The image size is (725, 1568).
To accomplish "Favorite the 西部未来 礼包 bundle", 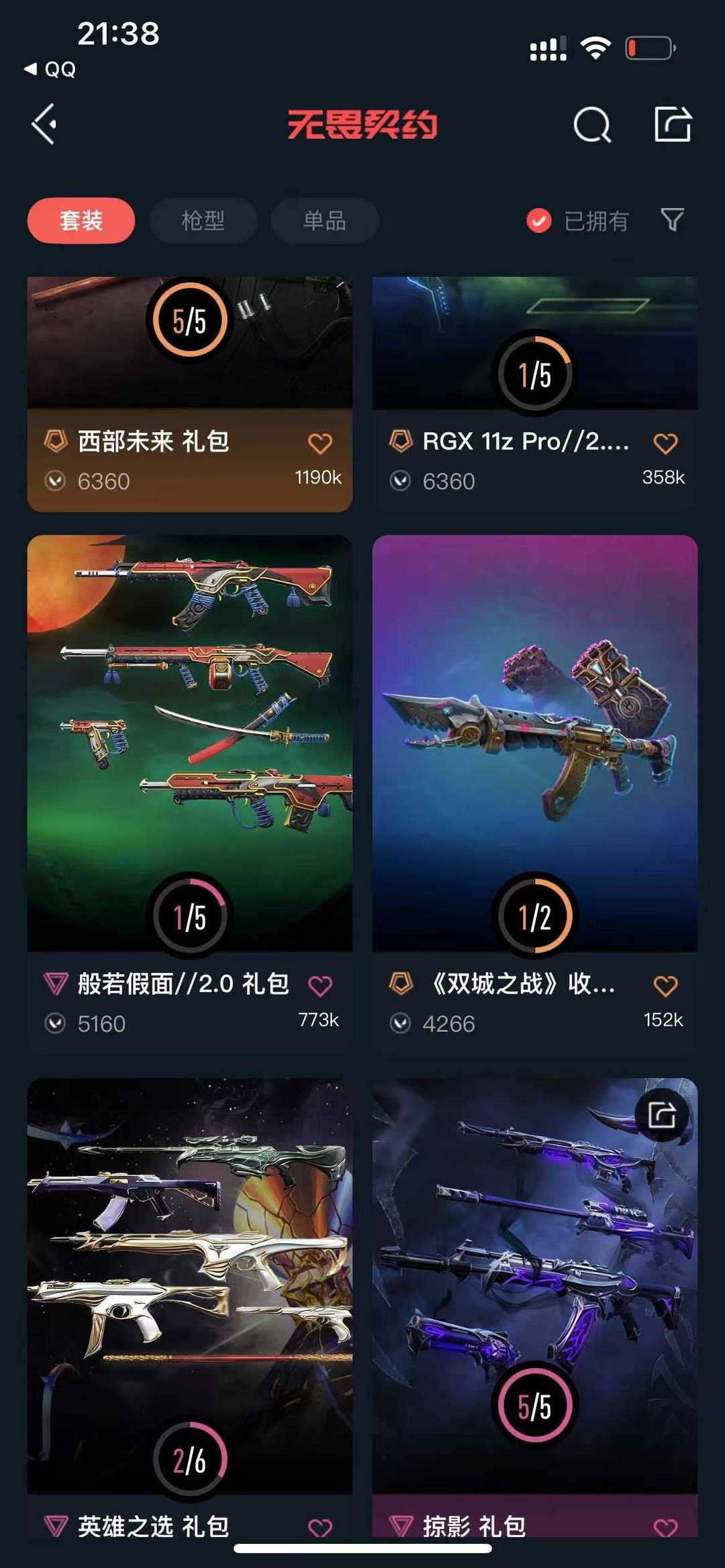I will [x=320, y=443].
